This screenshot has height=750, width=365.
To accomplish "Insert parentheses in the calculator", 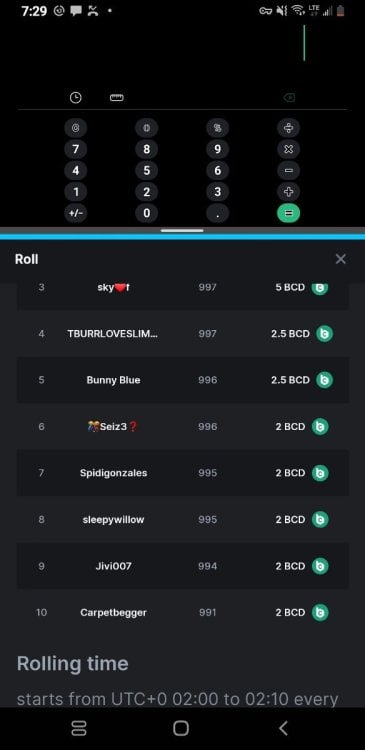I will coord(146,128).
